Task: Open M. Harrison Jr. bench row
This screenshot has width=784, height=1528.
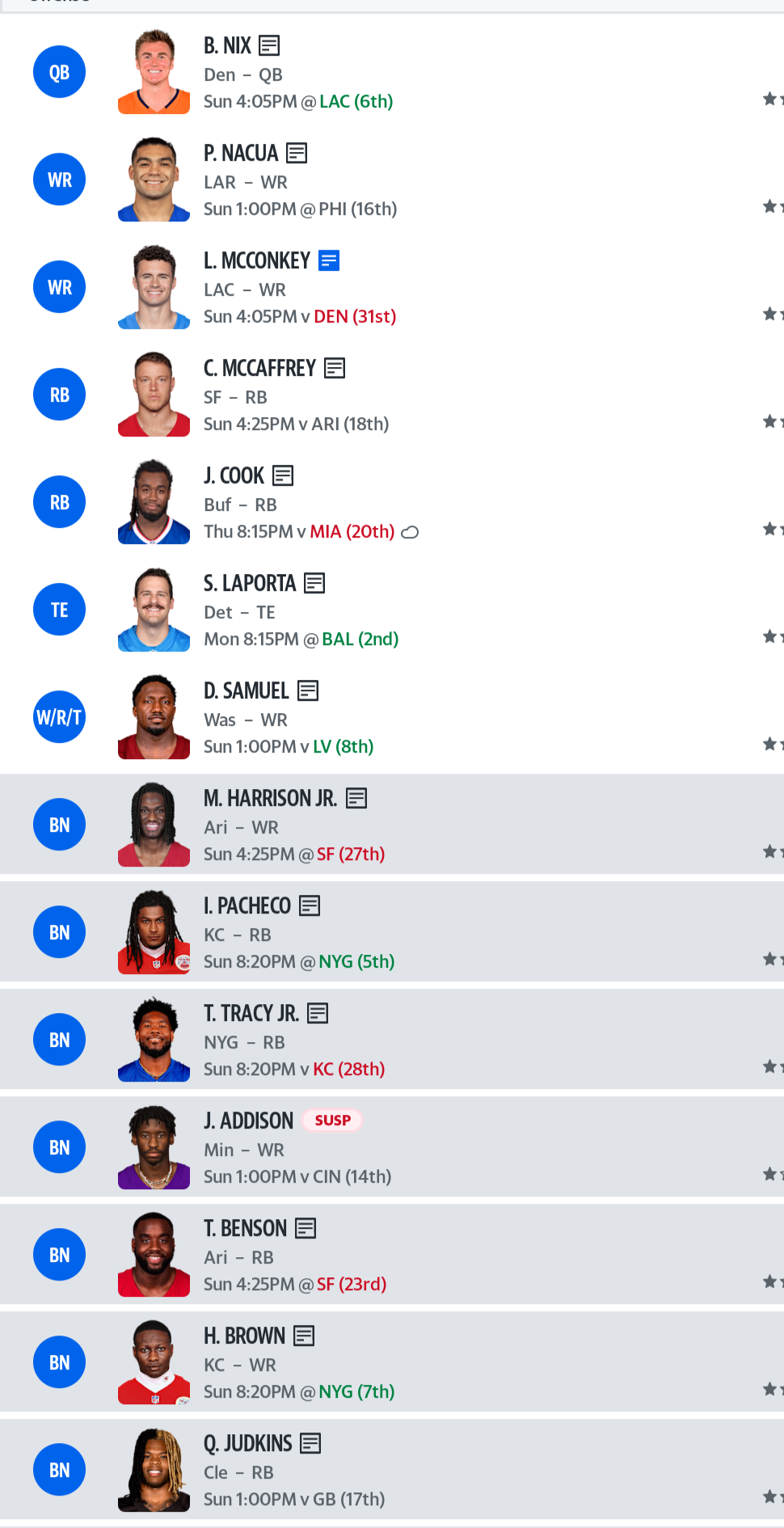Action: point(392,825)
